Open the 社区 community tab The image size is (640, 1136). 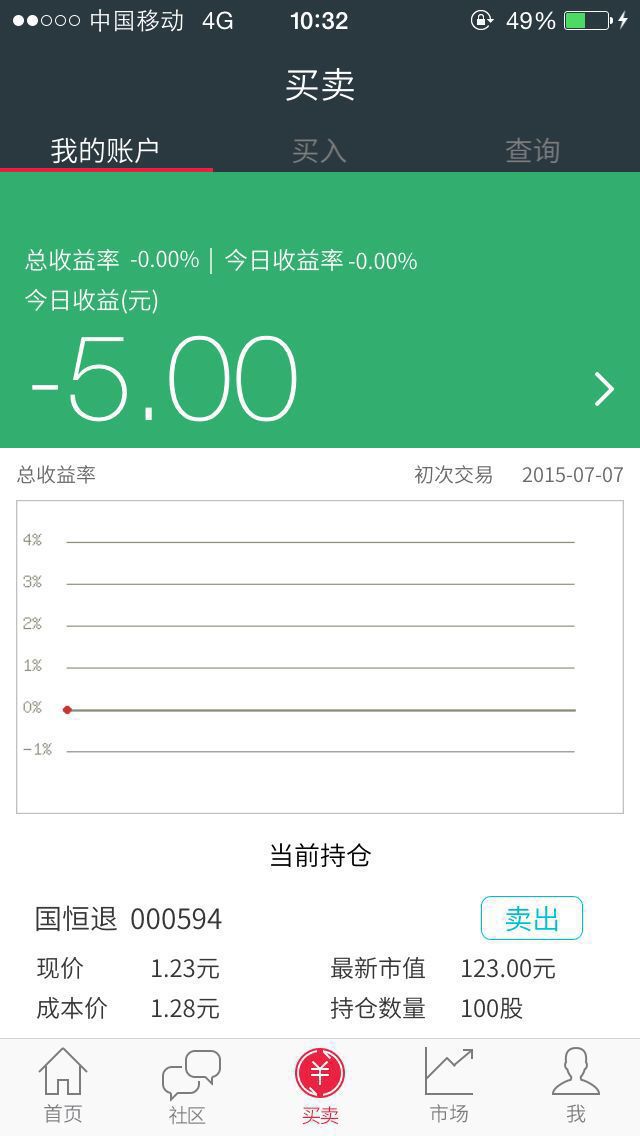(190, 1086)
